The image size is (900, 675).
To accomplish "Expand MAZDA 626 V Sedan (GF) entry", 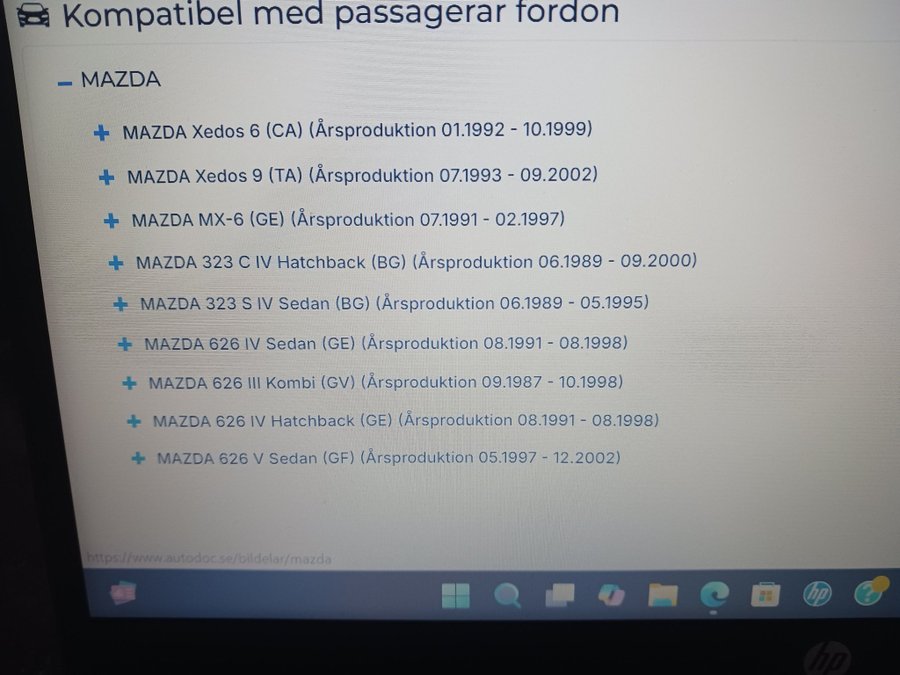I will (x=138, y=459).
